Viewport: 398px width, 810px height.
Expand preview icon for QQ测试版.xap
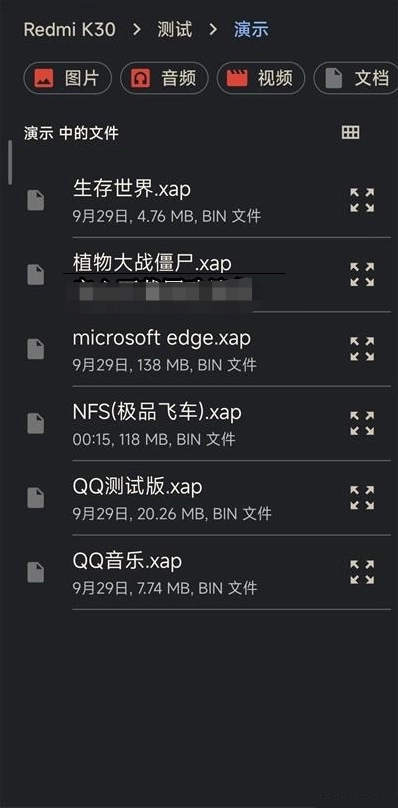(x=362, y=498)
